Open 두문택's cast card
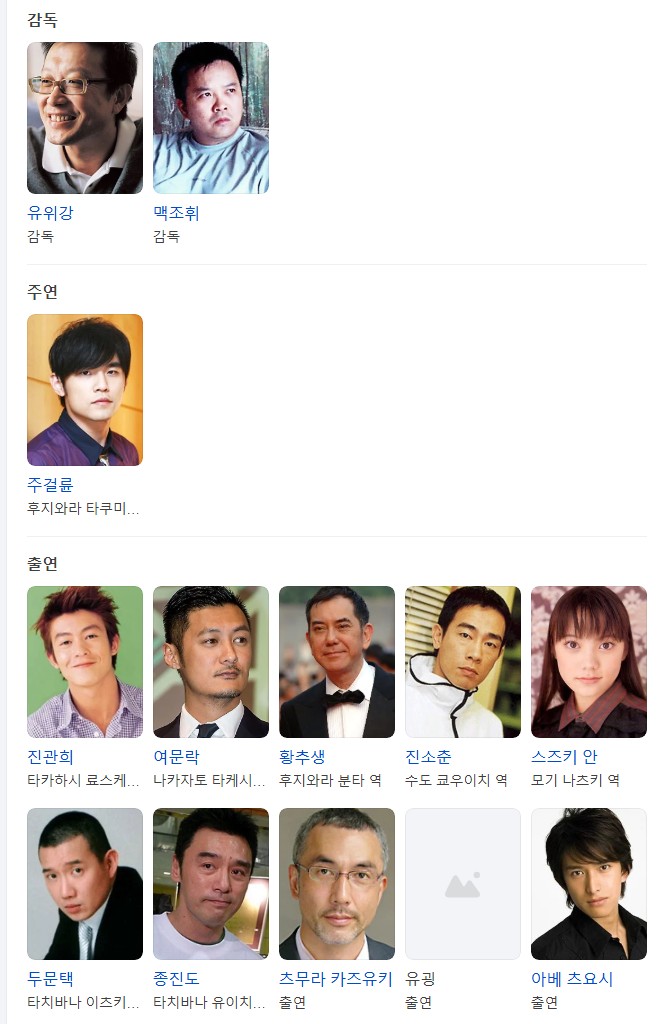The width and height of the screenshot is (663, 1024). point(85,884)
